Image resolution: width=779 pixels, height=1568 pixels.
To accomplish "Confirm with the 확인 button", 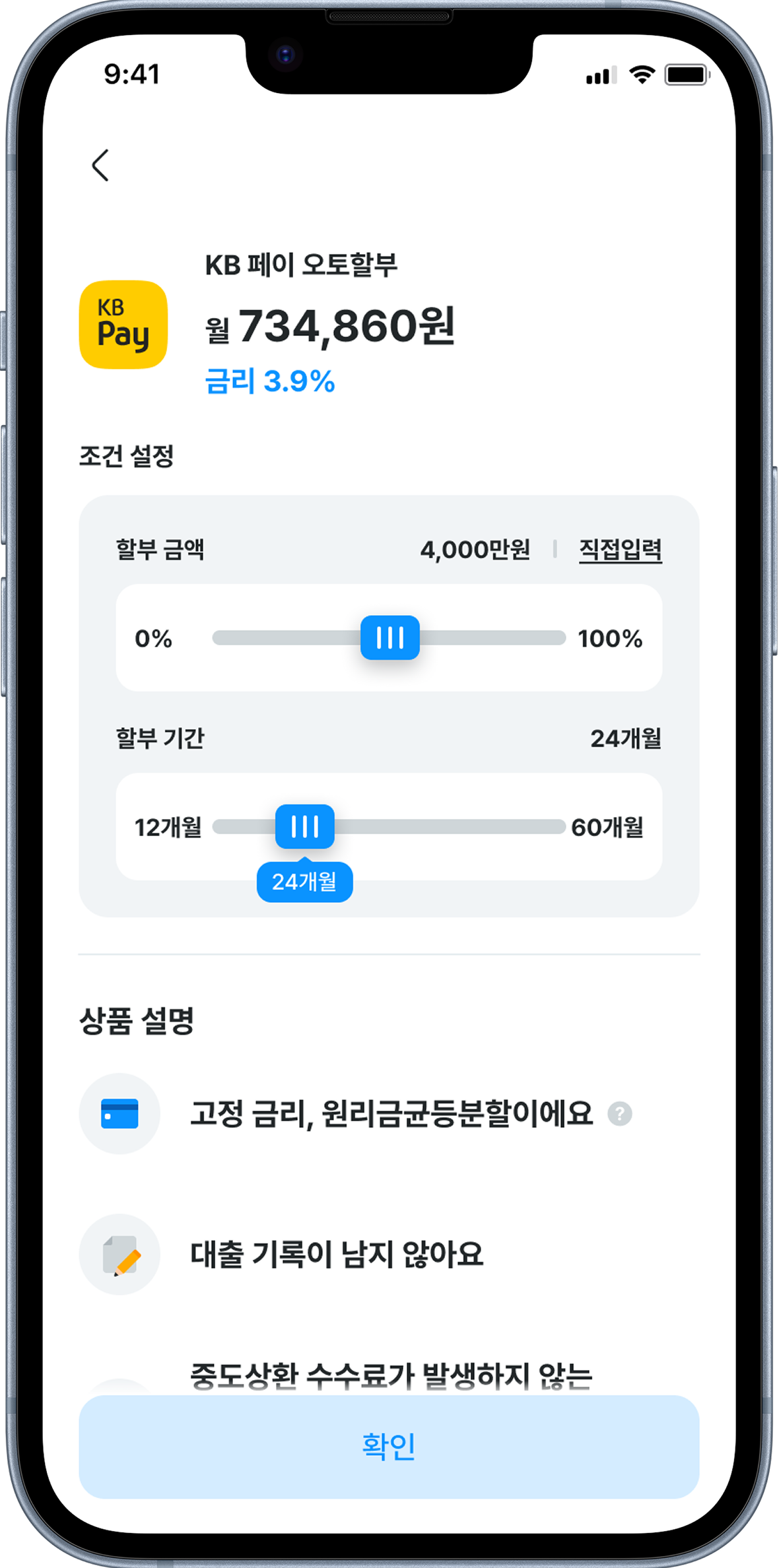I will (x=389, y=1446).
